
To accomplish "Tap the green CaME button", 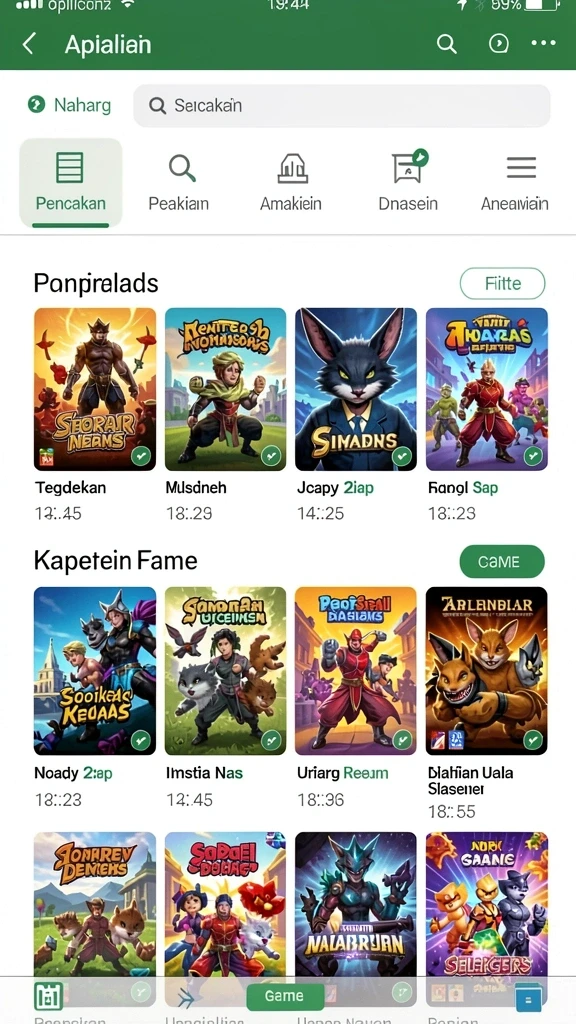I will pos(502,562).
